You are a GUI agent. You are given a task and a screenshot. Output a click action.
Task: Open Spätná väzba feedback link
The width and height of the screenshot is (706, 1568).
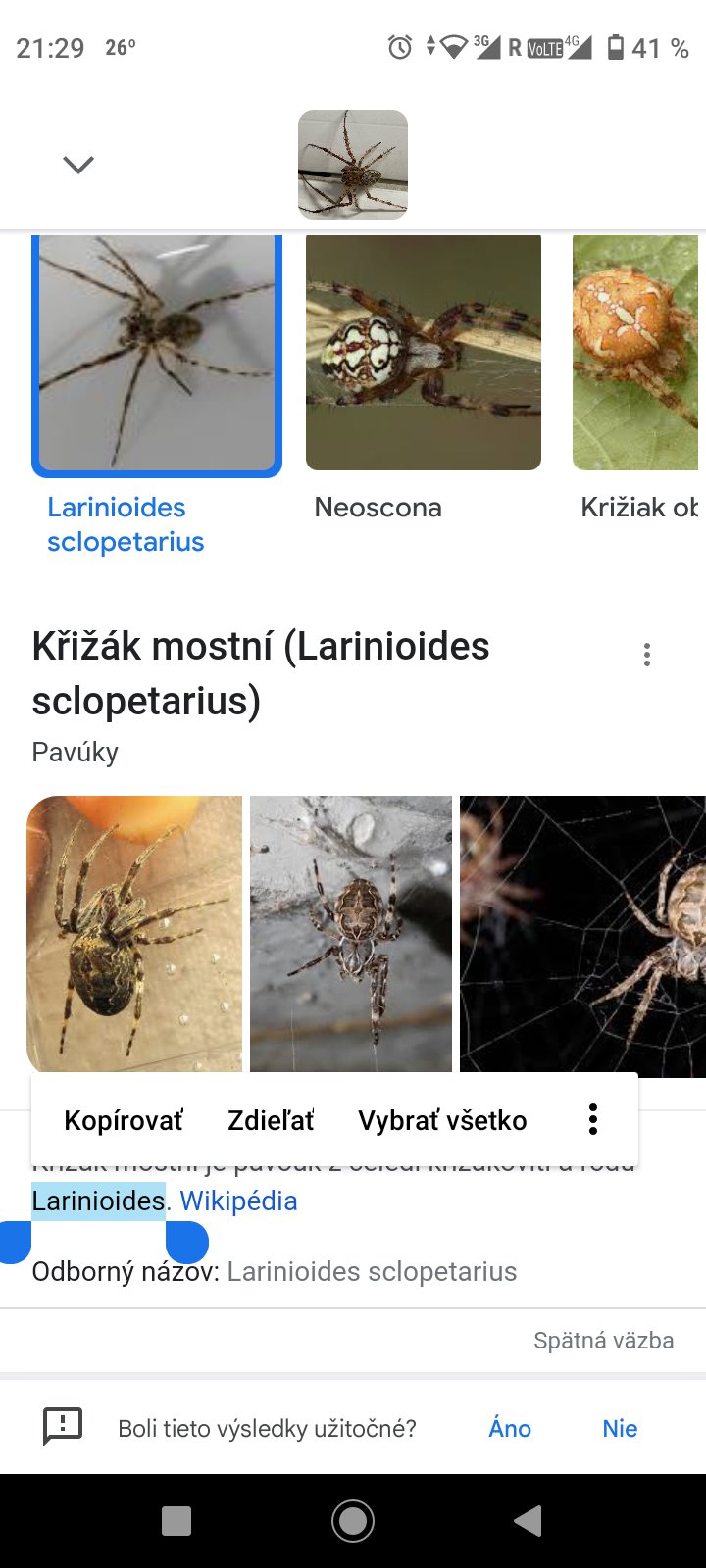[x=603, y=1340]
